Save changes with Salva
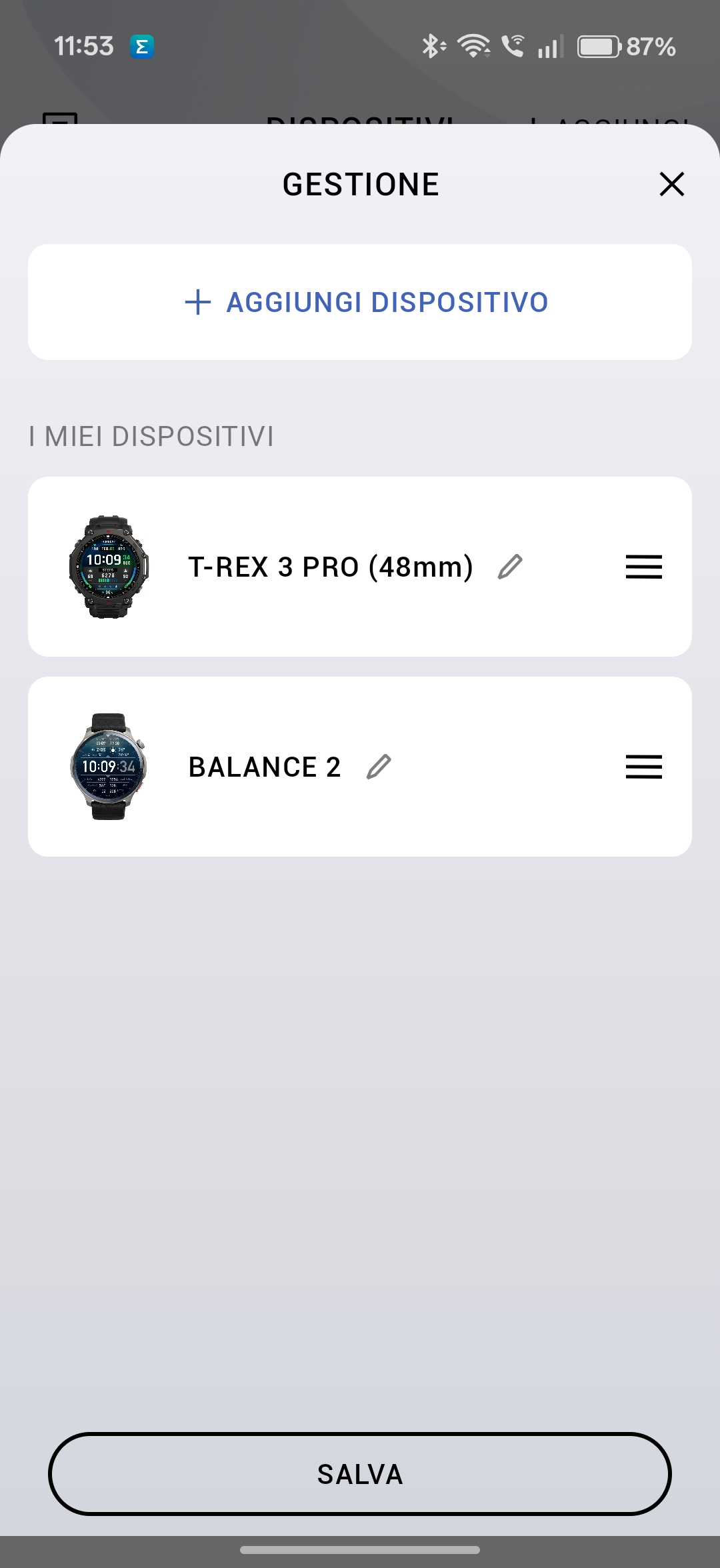Viewport: 720px width, 1568px height. click(x=360, y=1473)
